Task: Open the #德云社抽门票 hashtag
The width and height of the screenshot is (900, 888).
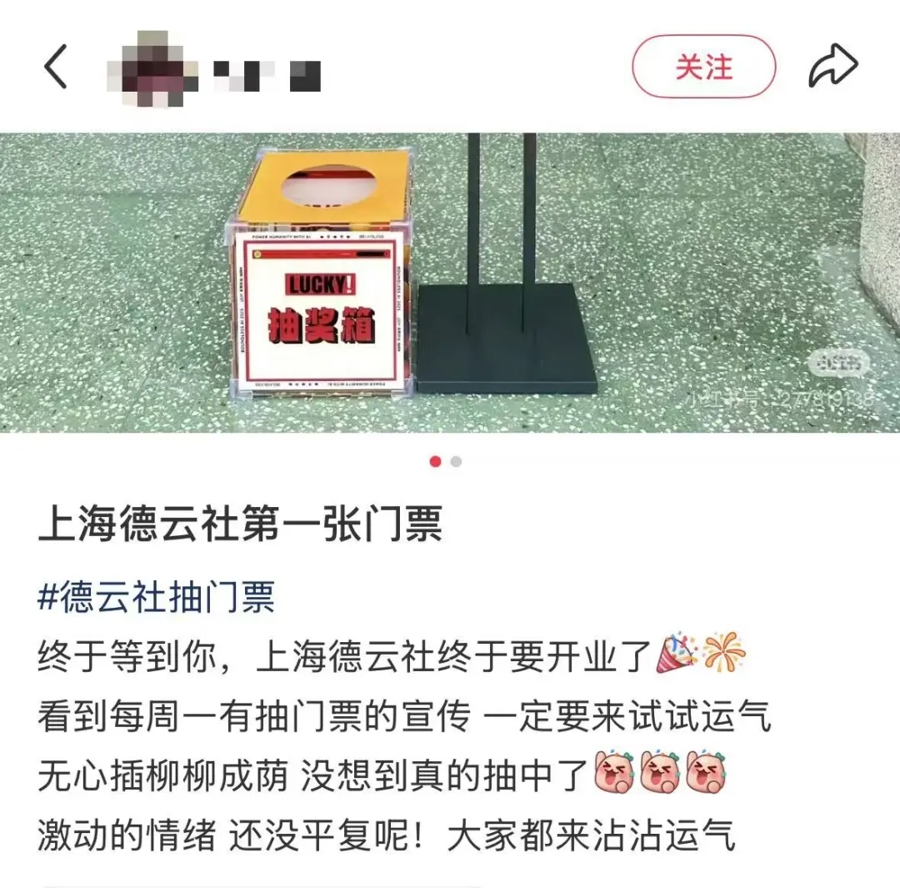Action: click(156, 597)
